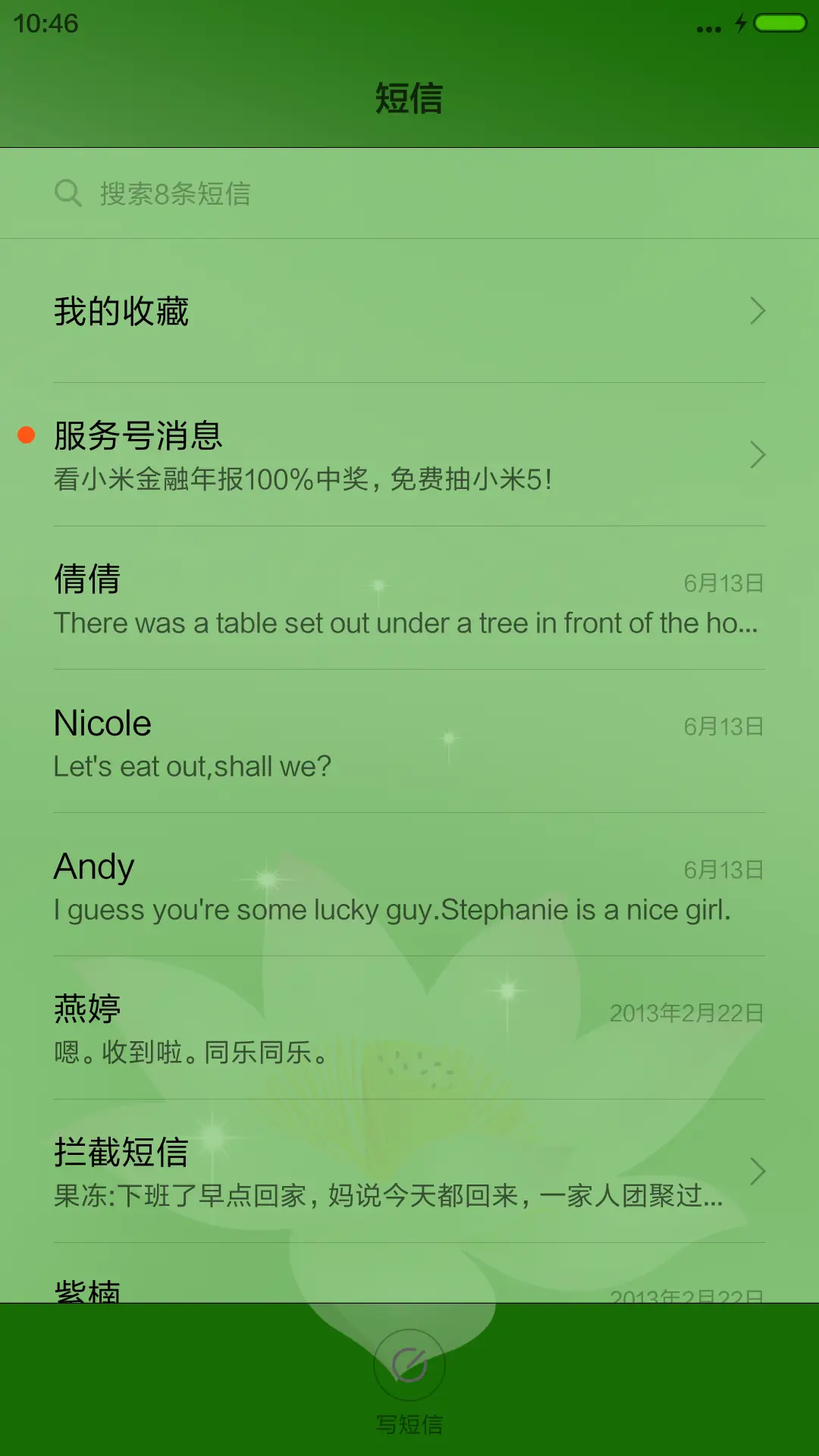Open the conversation with Nicole
Viewport: 819px width, 1456px height.
pyautogui.click(x=409, y=743)
